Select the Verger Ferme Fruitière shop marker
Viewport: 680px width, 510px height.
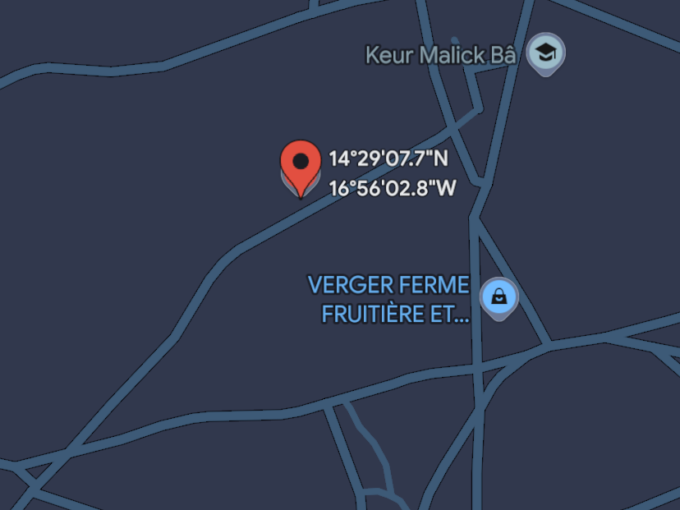click(x=498, y=296)
